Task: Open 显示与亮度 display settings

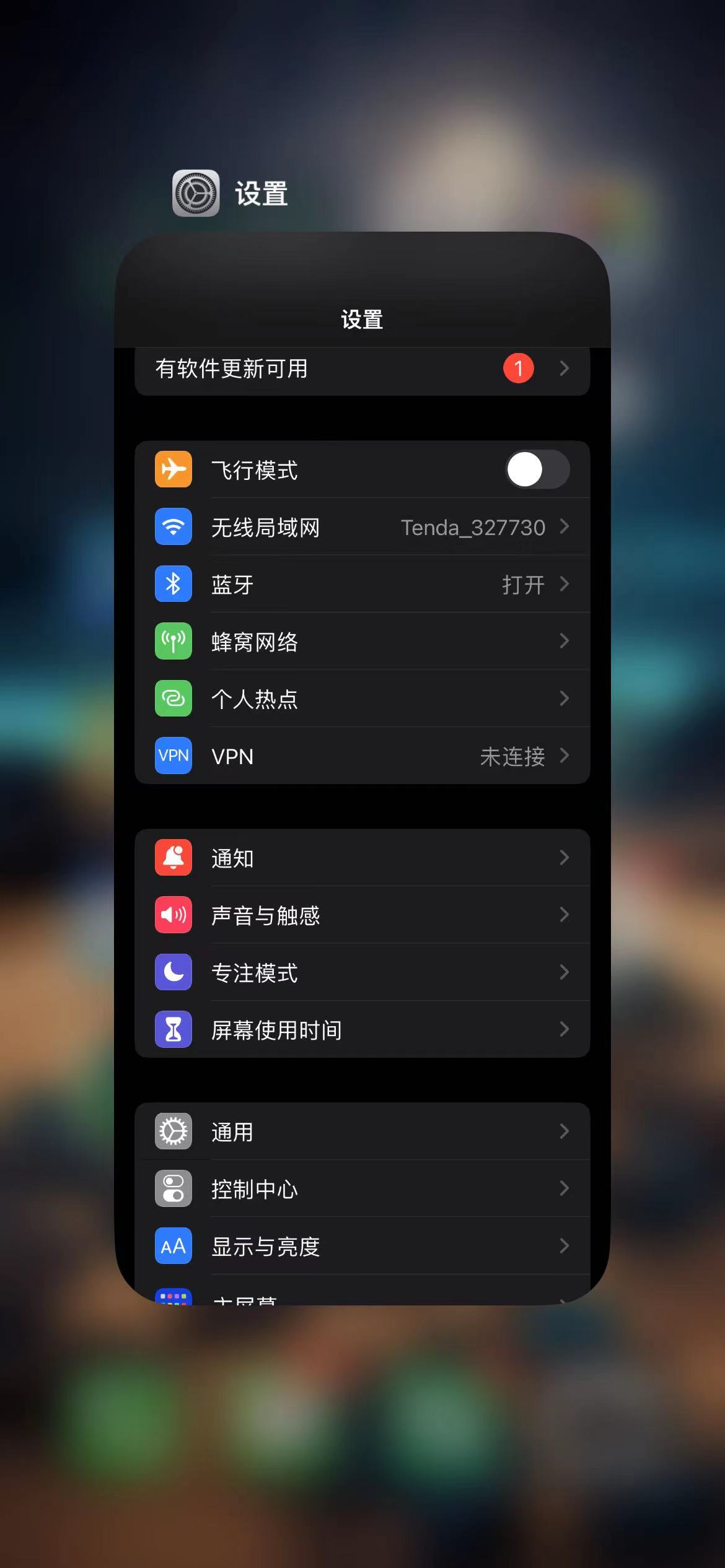Action: coord(362,1246)
